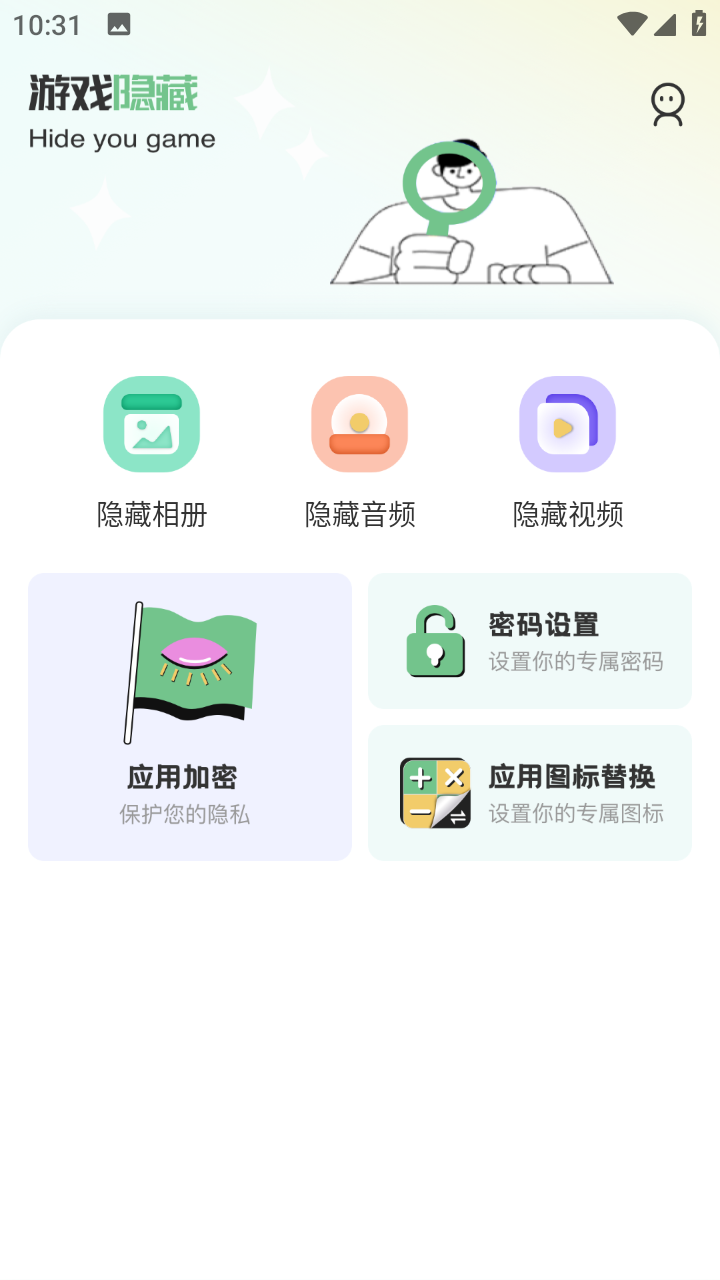Tap the 隐藏音频 audio hiding icon
Image resolution: width=720 pixels, height=1280 pixels.
point(360,423)
